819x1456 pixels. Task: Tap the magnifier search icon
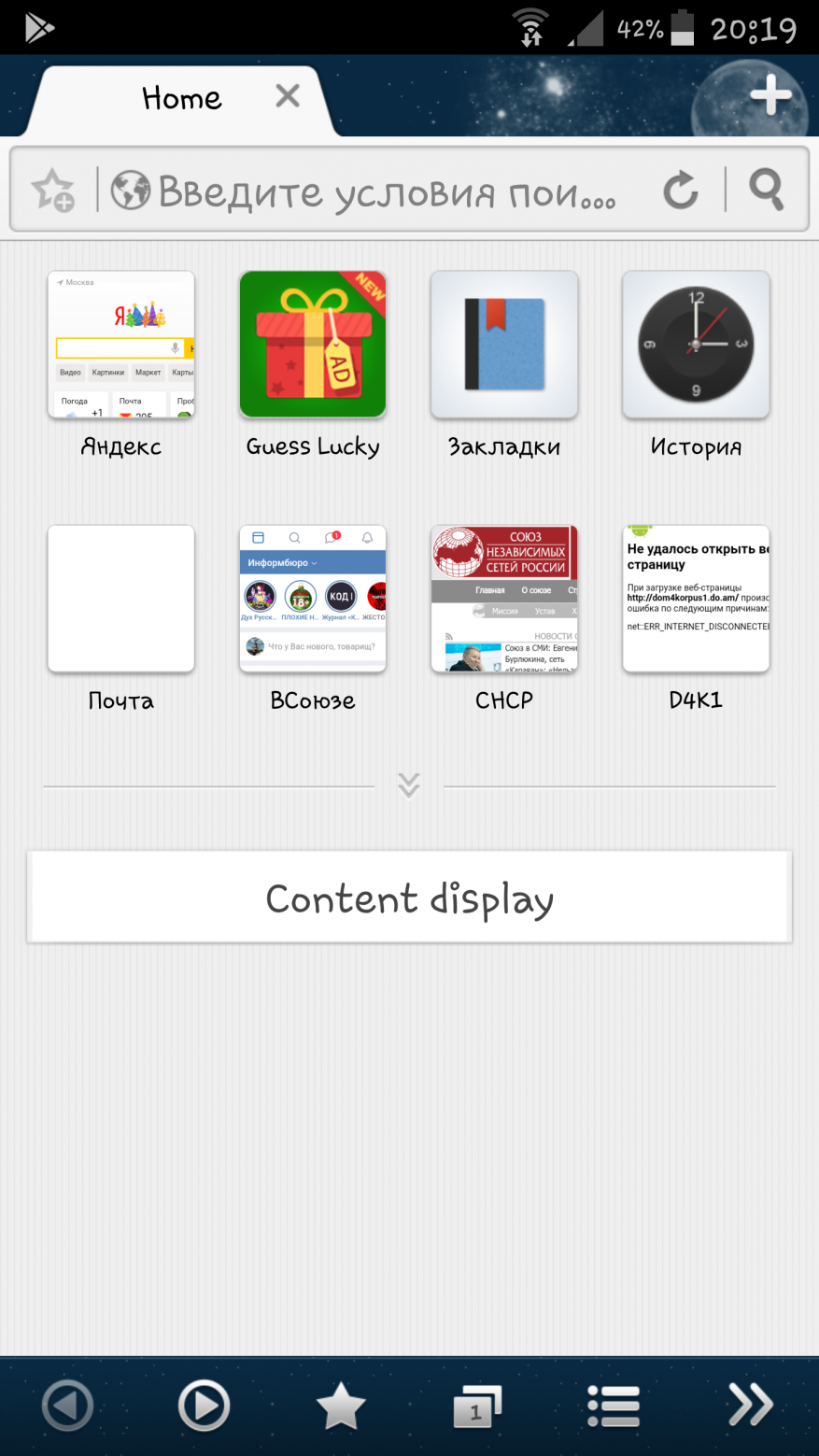(767, 190)
